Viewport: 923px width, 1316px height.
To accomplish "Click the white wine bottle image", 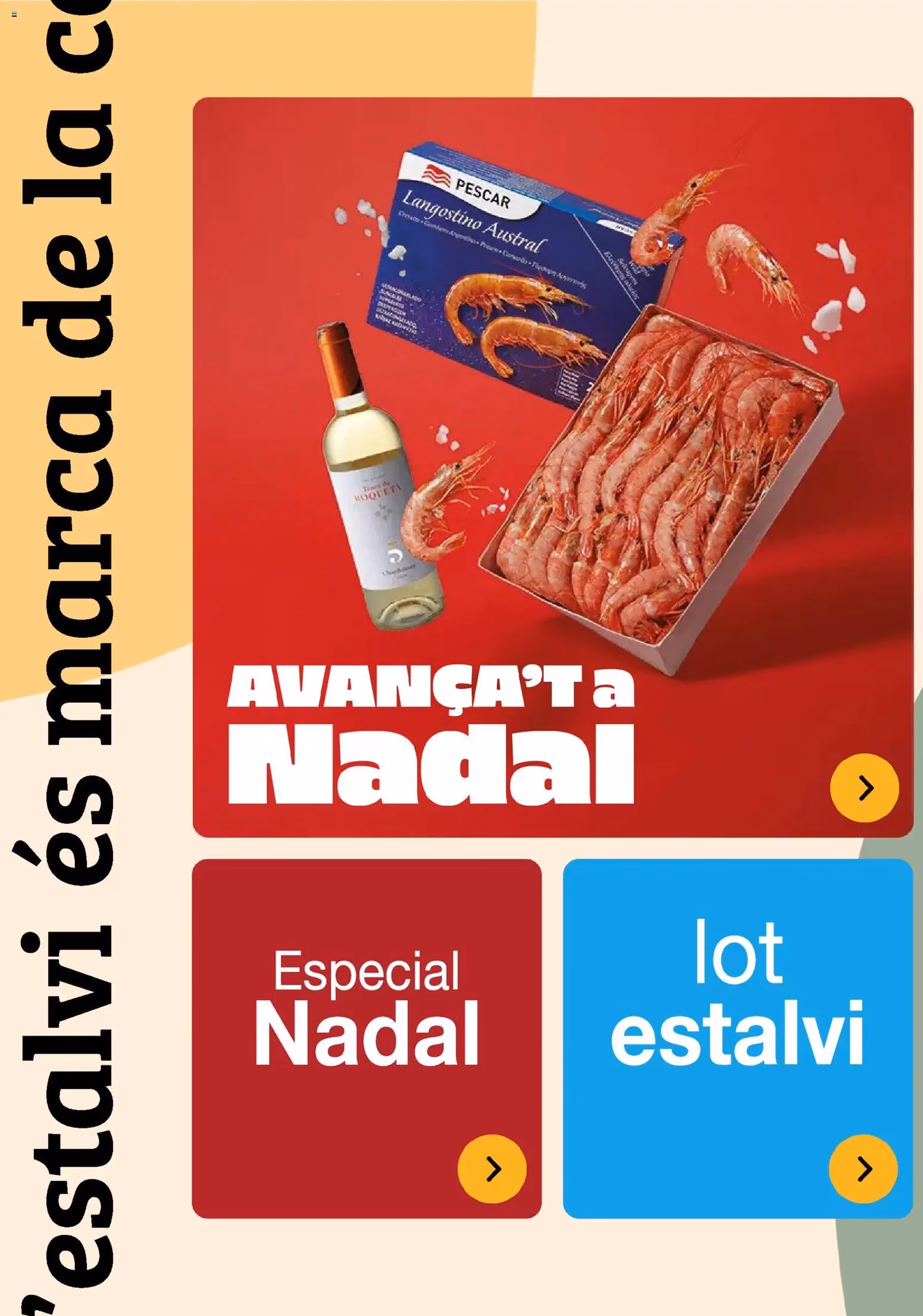I will click(x=378, y=487).
